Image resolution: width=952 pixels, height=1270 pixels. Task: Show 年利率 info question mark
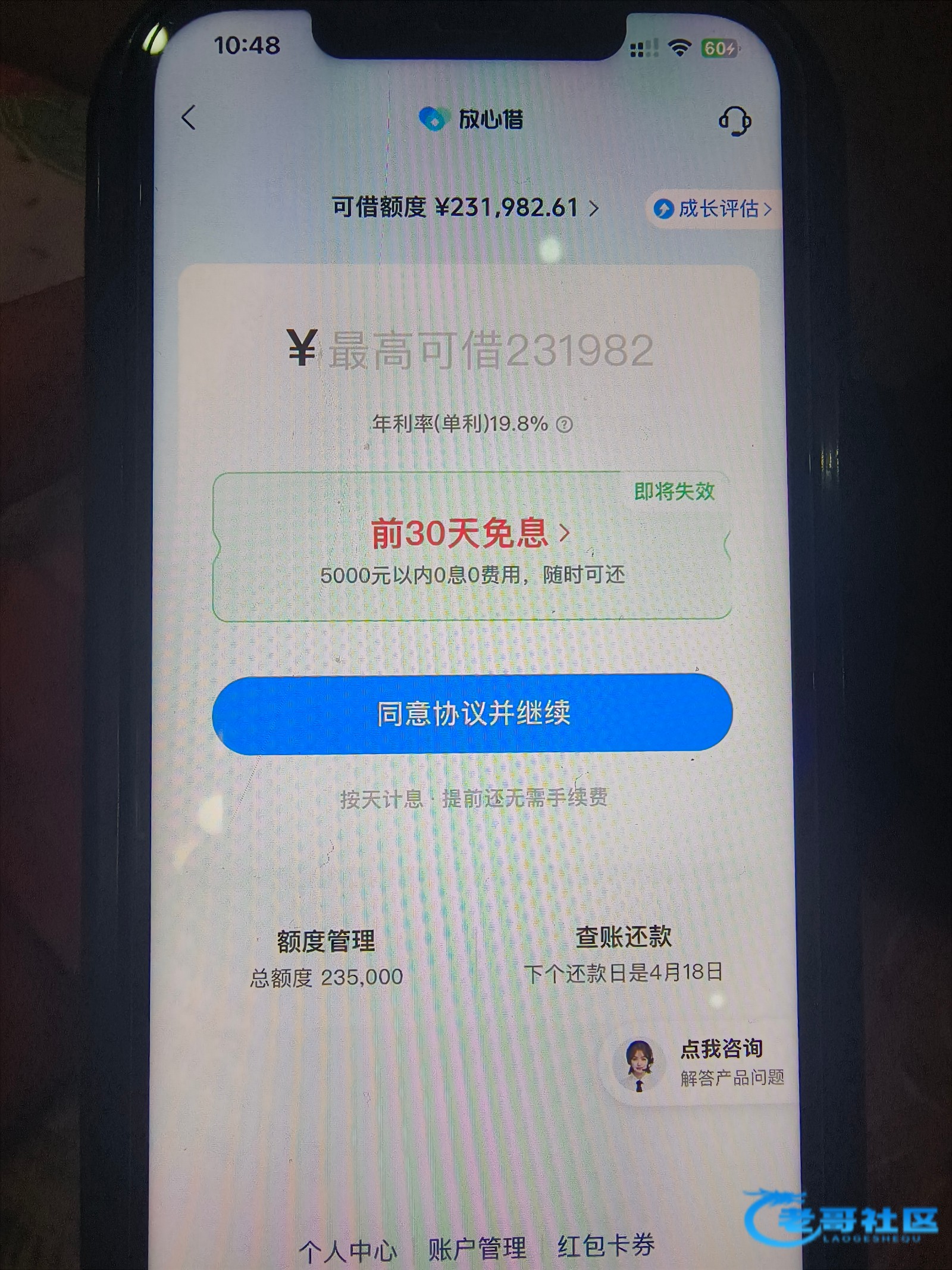564,424
